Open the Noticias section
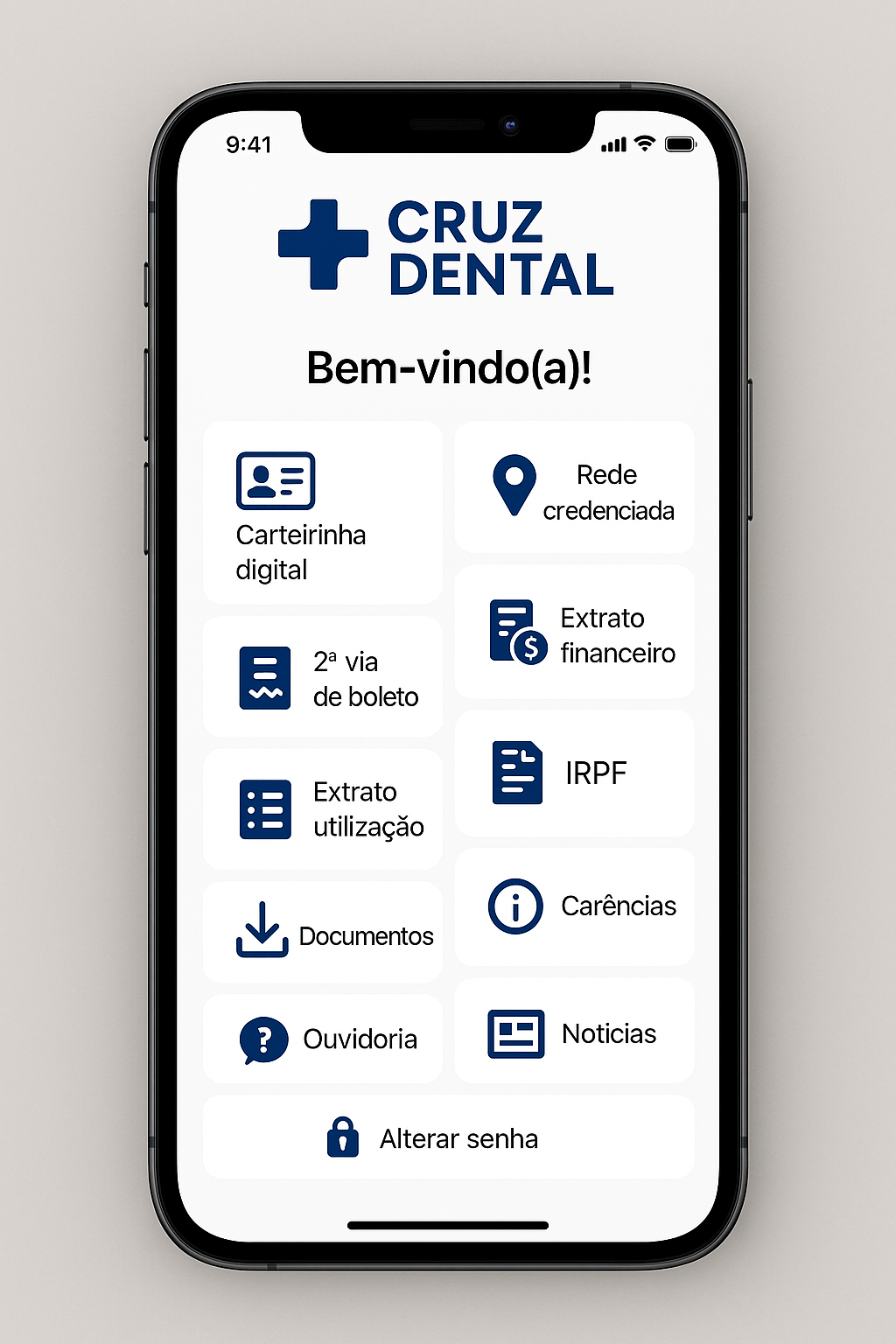Screen dimensions: 896x1344 573,1032
